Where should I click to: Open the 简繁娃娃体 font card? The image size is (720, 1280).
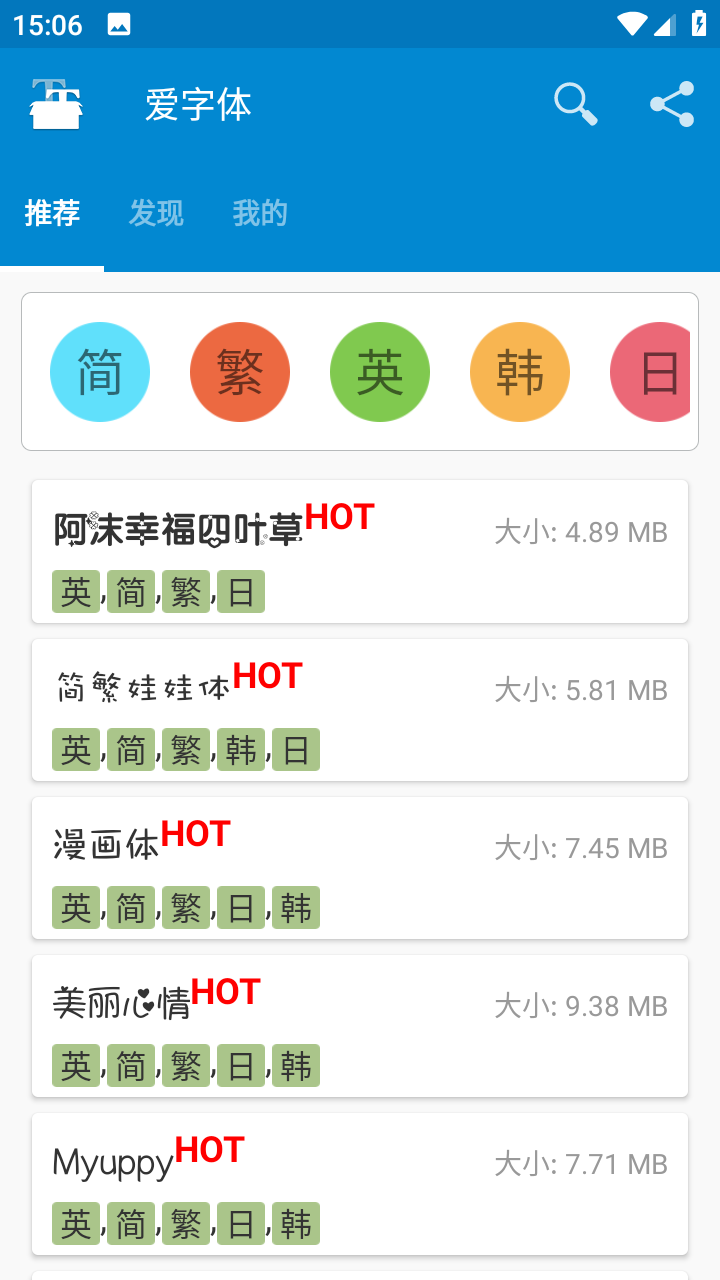tap(360, 709)
